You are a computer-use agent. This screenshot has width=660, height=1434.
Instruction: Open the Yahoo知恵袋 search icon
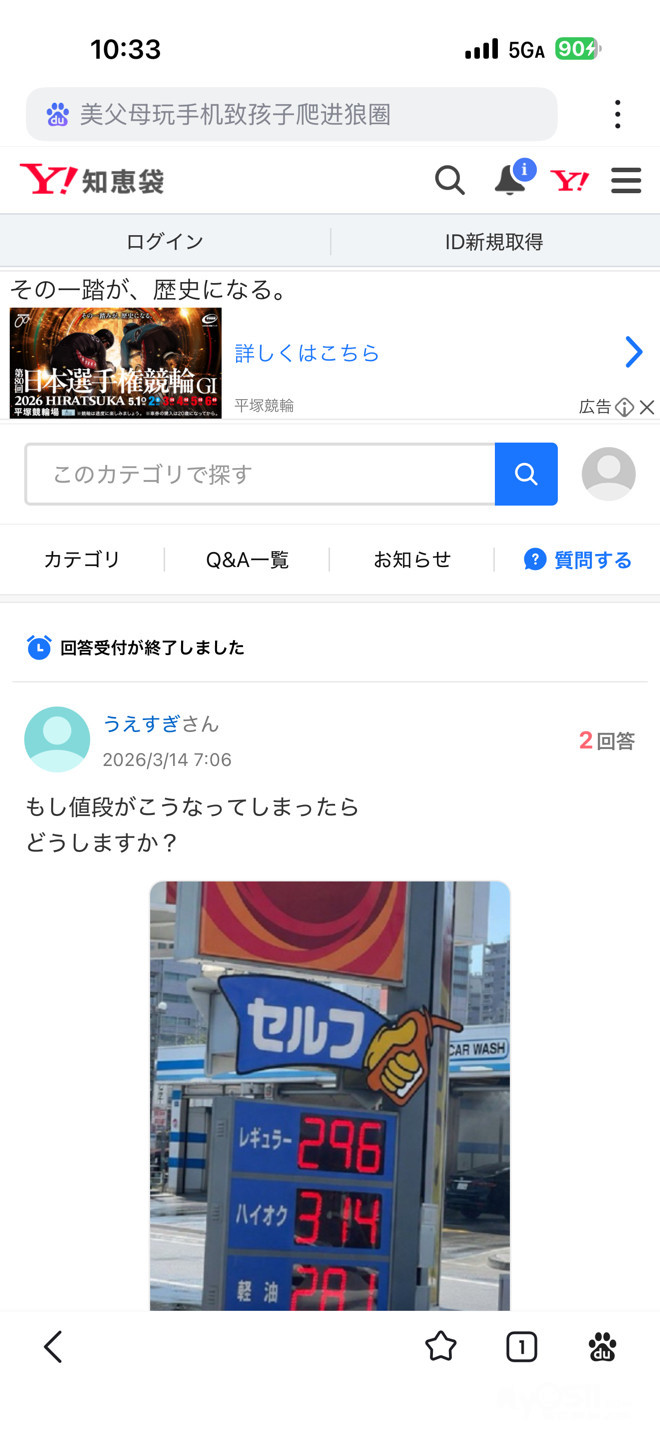pyautogui.click(x=450, y=181)
